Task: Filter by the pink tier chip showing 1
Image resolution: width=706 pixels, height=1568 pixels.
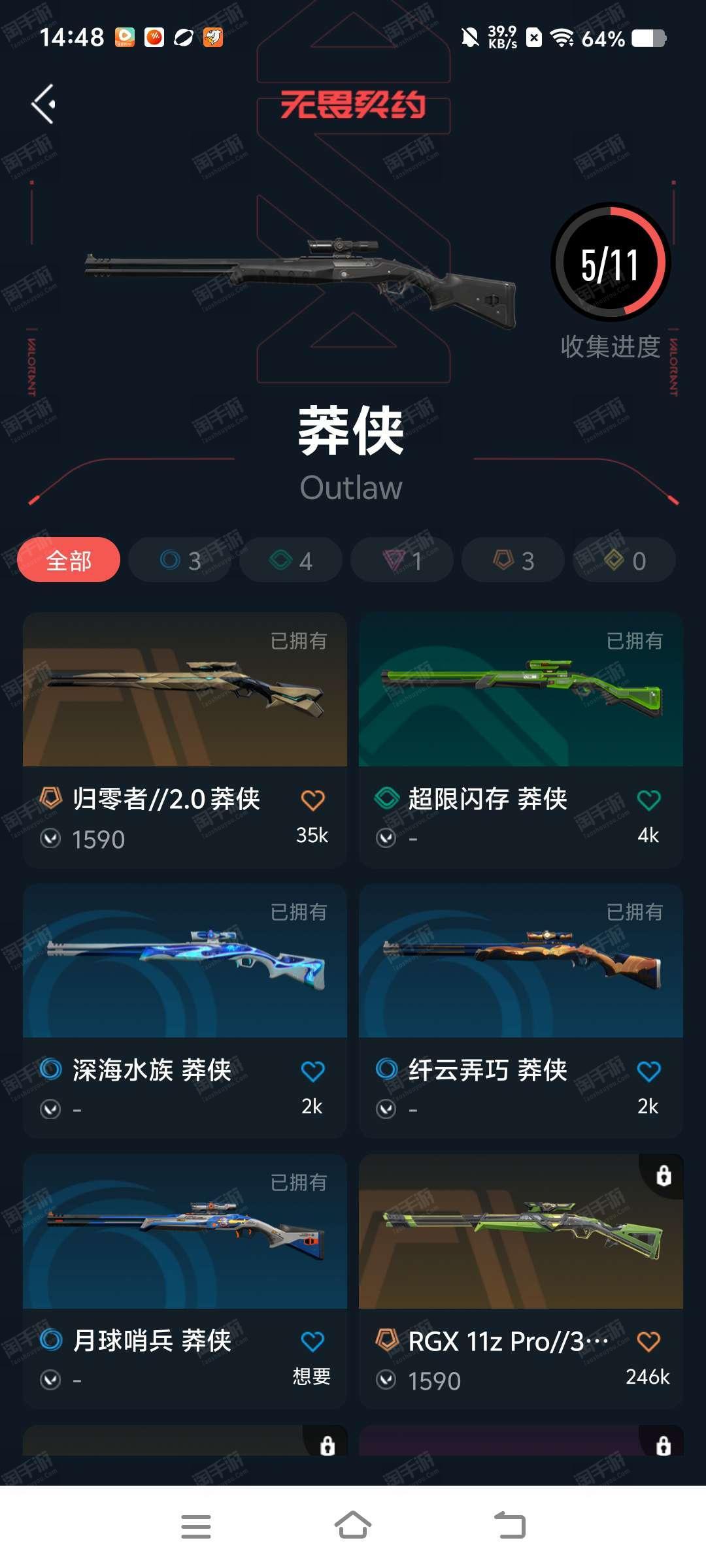Action: pos(402,560)
